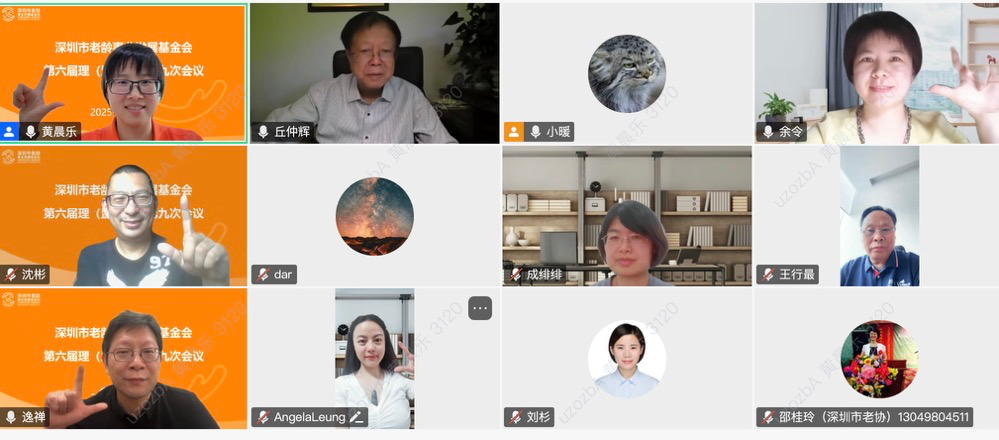Viewport: 999px width, 440px height.
Task: Select 成绯绯's video tile
Action: [627, 216]
